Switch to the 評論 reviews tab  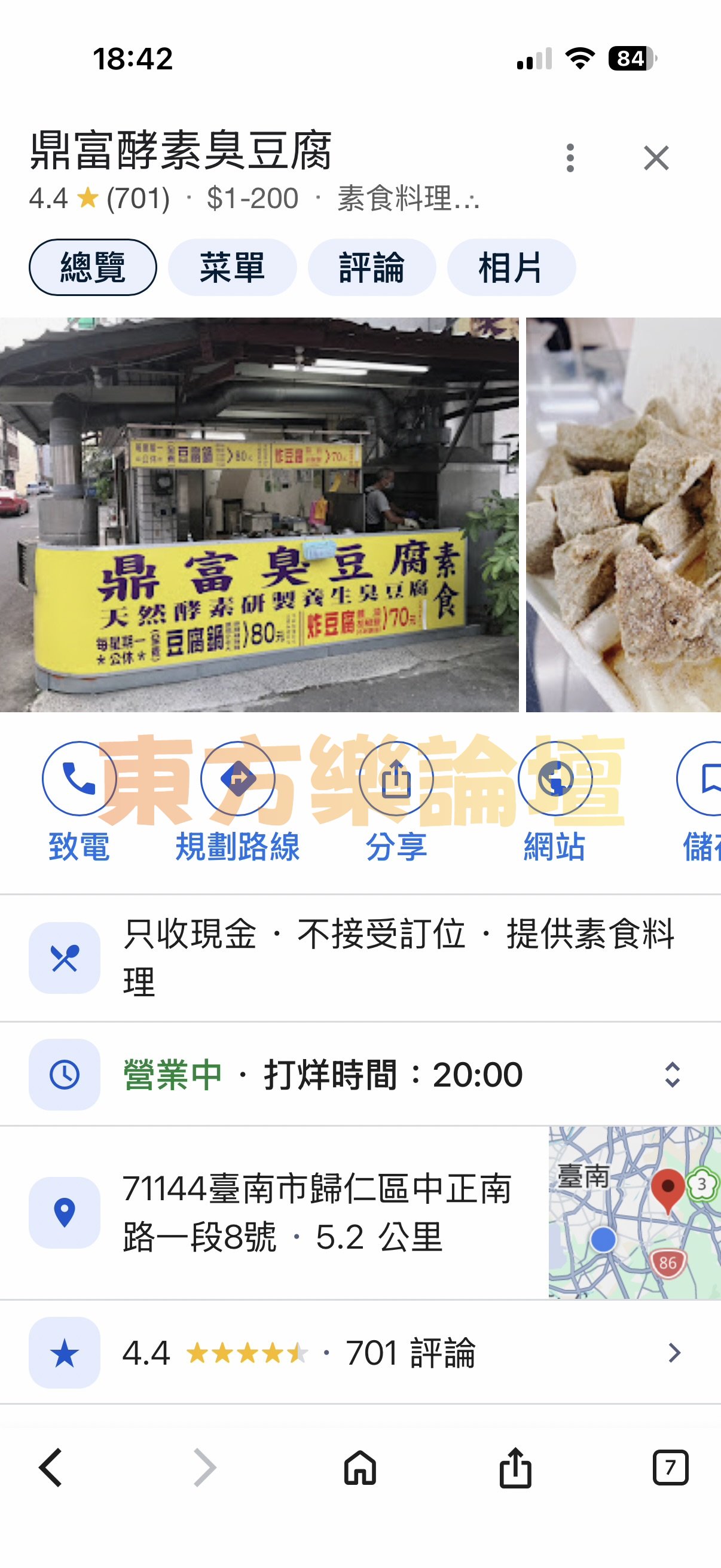pyautogui.click(x=371, y=267)
